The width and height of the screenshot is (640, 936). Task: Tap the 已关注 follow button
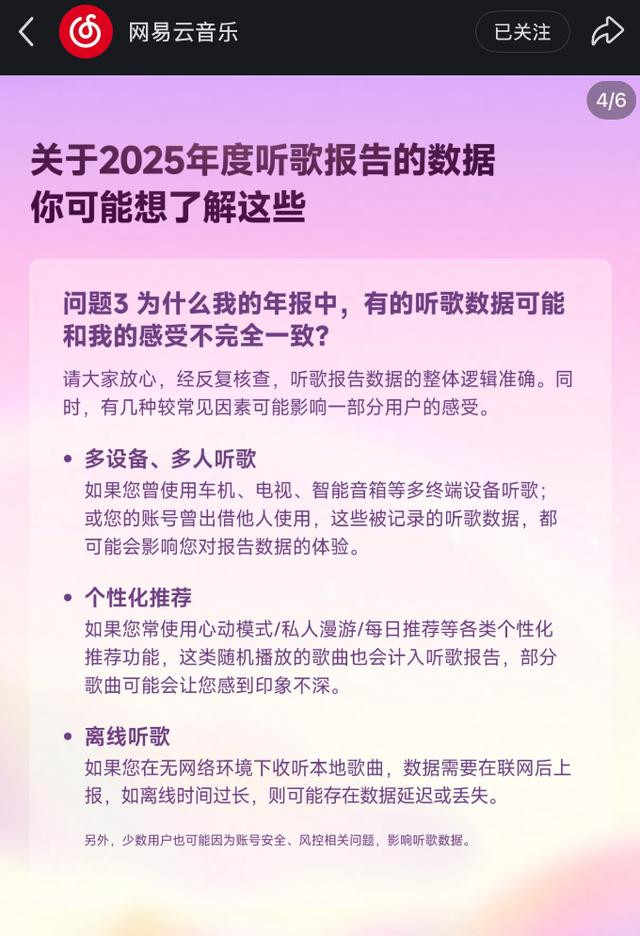(x=522, y=32)
